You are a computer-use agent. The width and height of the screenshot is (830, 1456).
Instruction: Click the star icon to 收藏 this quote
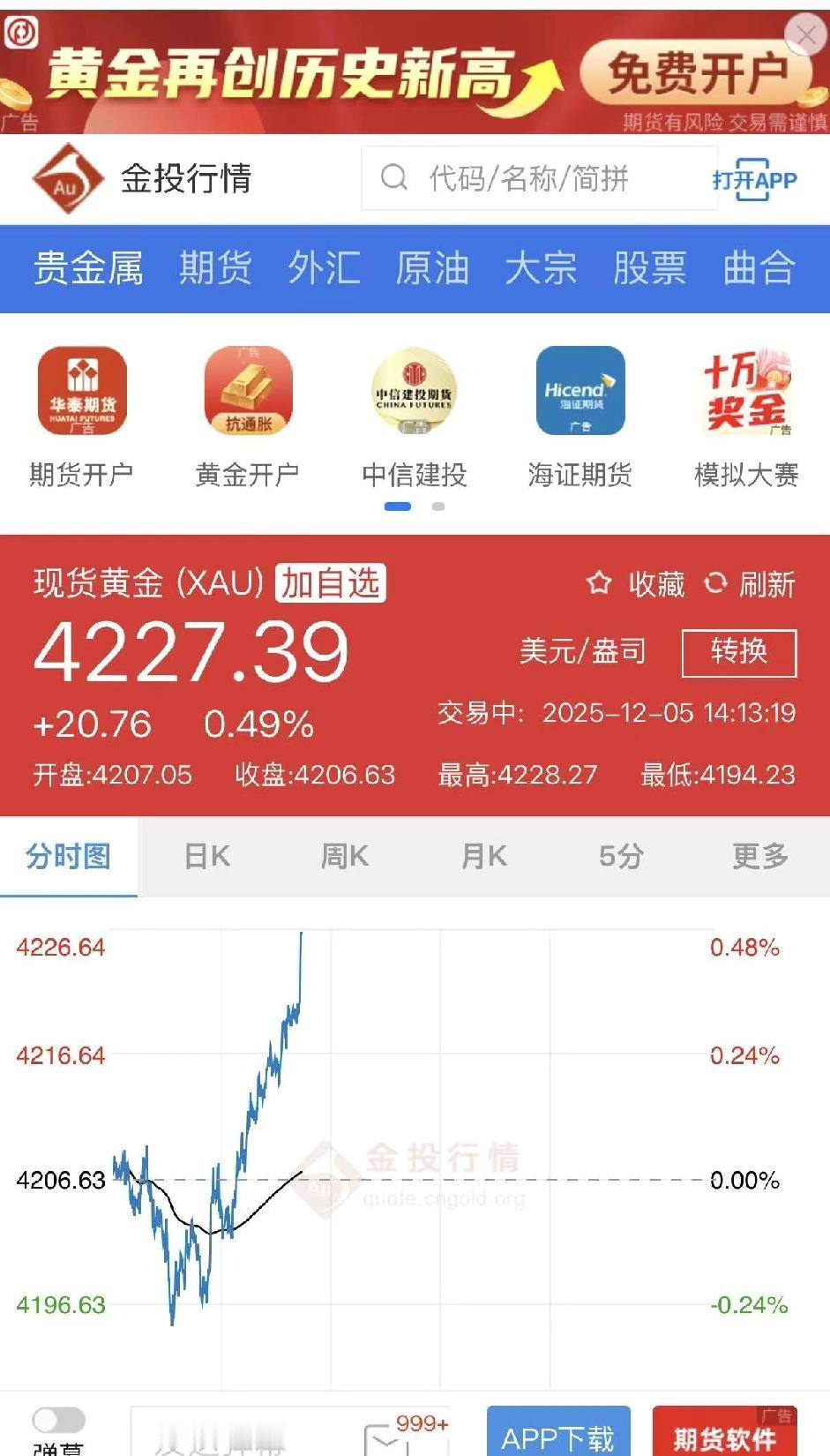point(602,583)
